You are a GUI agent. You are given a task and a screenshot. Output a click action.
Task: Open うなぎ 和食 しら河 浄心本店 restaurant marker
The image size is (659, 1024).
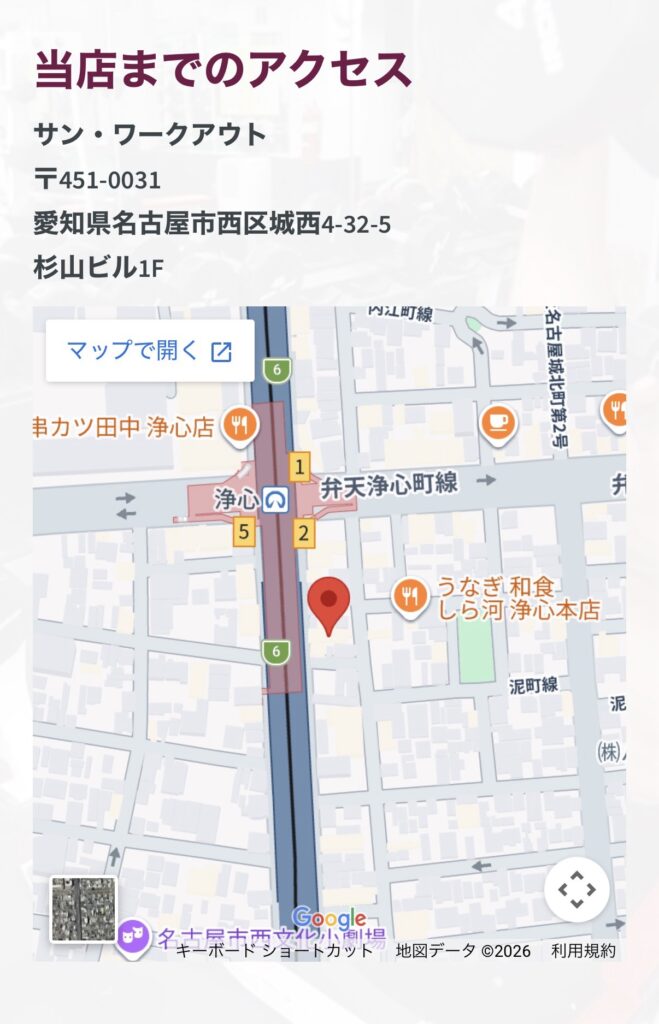point(408,597)
